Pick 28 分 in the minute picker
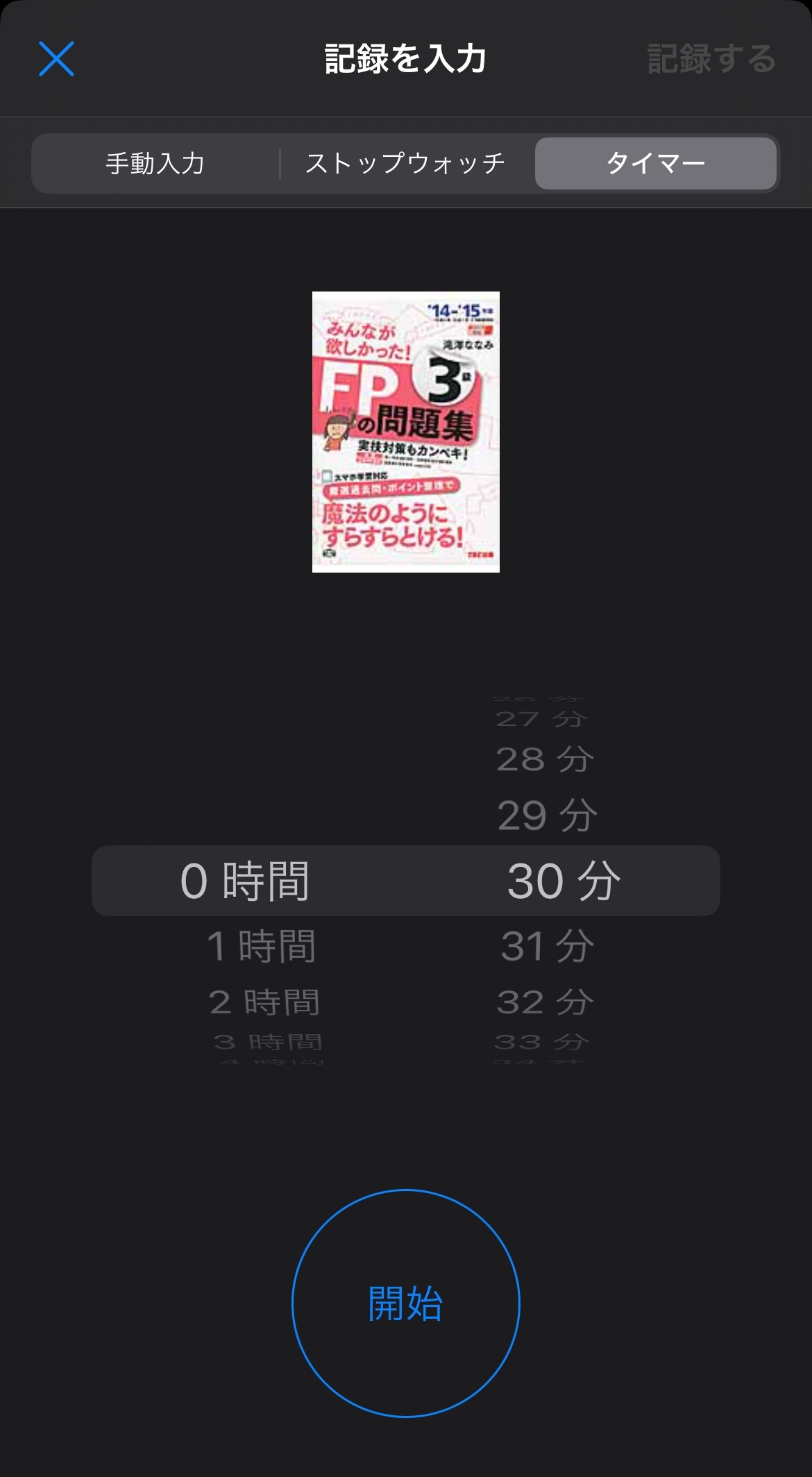Image resolution: width=812 pixels, height=1477 pixels. point(545,759)
